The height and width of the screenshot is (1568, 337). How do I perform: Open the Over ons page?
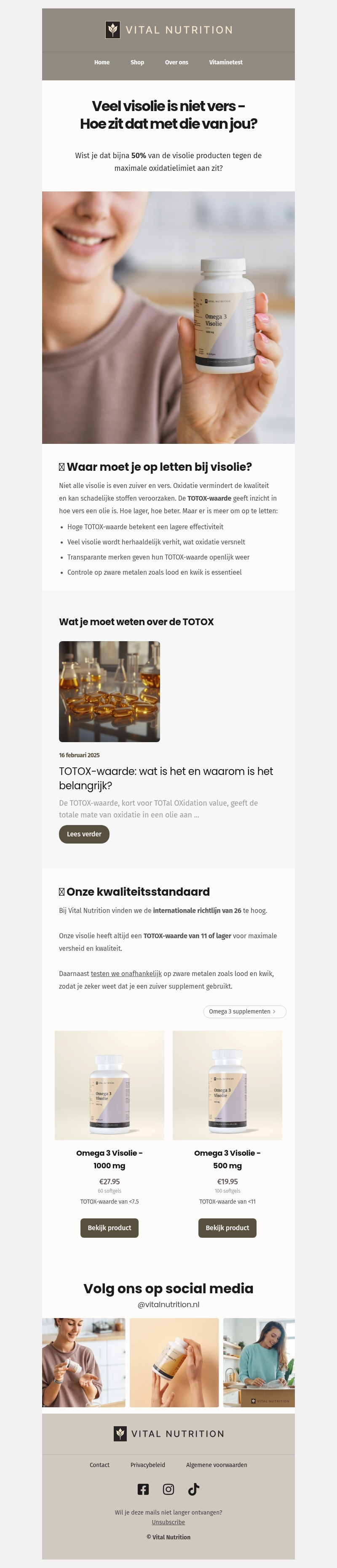[176, 62]
